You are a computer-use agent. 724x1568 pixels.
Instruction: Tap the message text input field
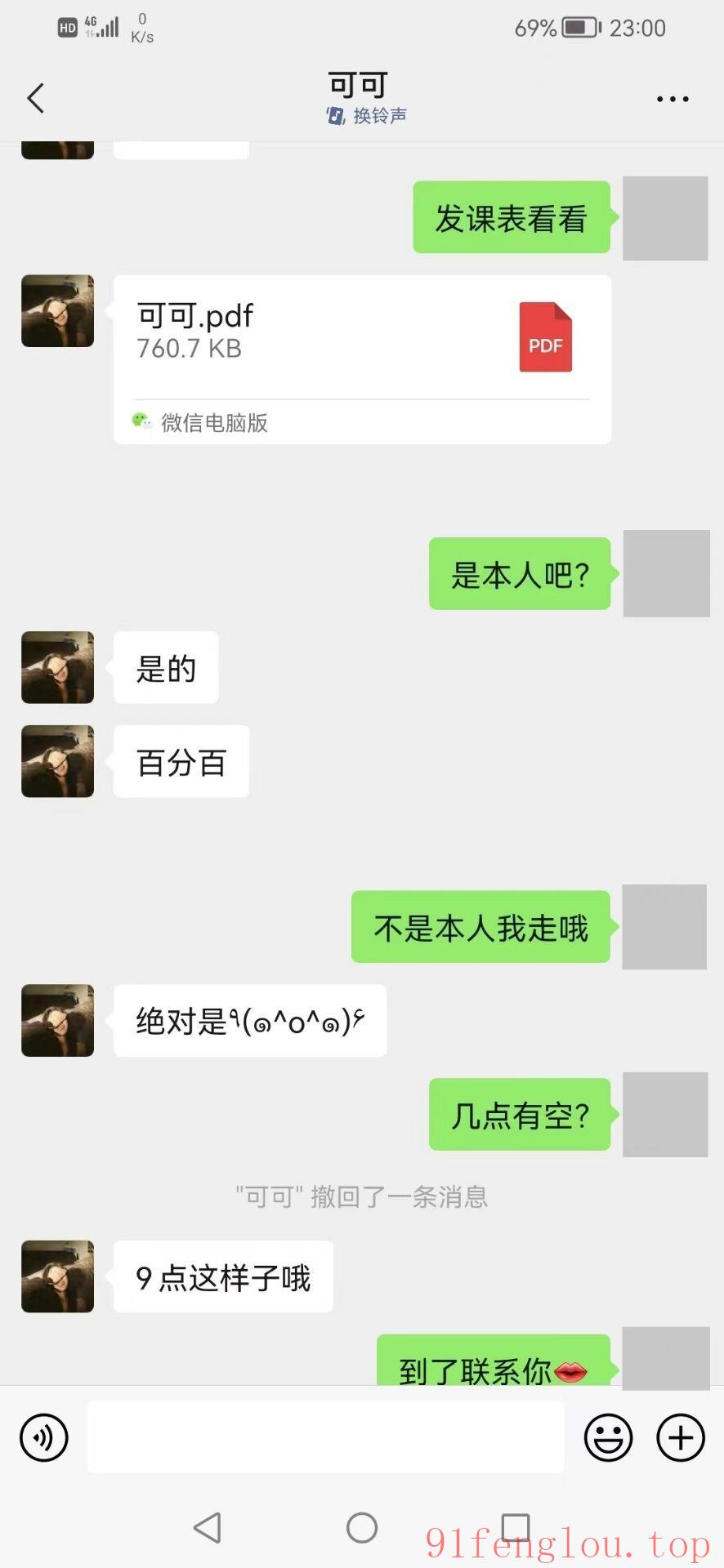[x=325, y=1437]
